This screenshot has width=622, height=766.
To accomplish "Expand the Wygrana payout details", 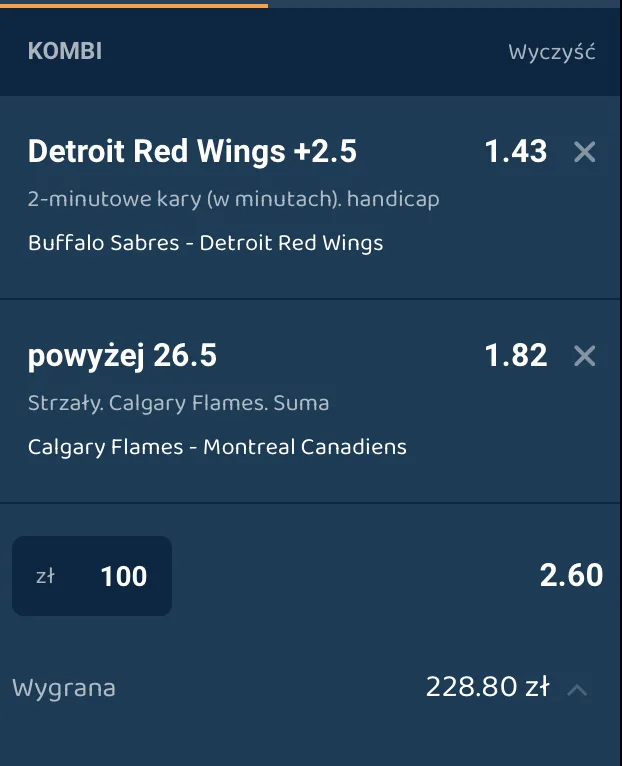I will coord(578,689).
